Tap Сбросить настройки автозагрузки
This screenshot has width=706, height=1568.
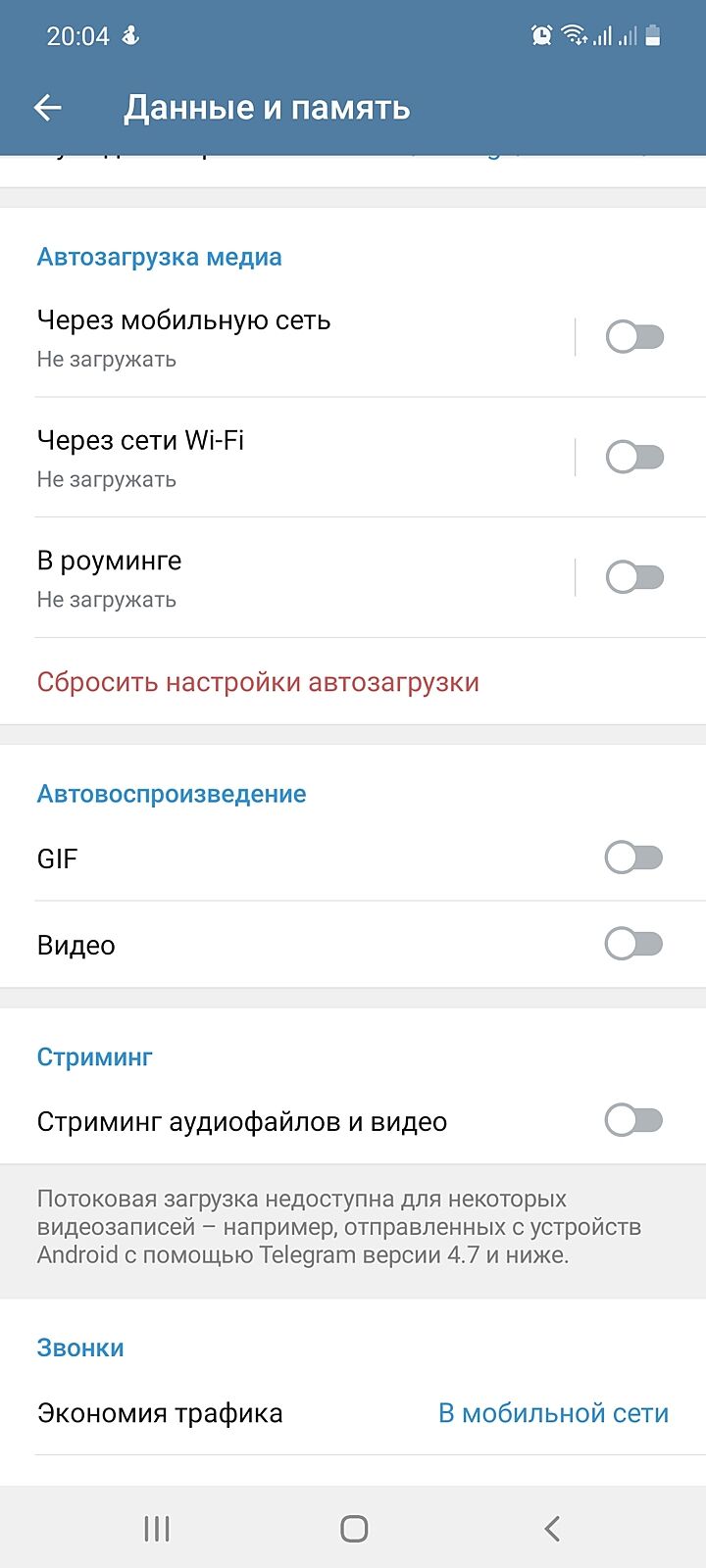[258, 682]
